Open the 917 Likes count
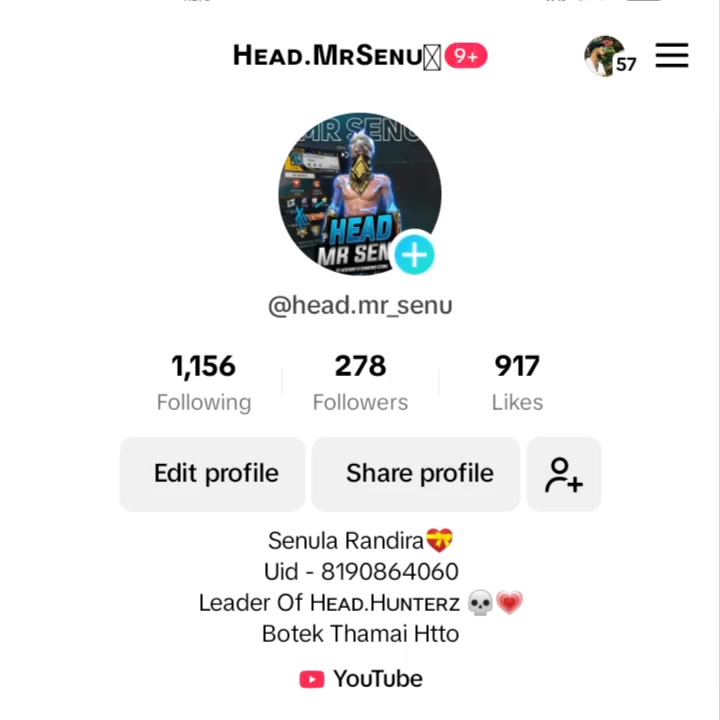The height and width of the screenshot is (720, 720). [x=517, y=382]
